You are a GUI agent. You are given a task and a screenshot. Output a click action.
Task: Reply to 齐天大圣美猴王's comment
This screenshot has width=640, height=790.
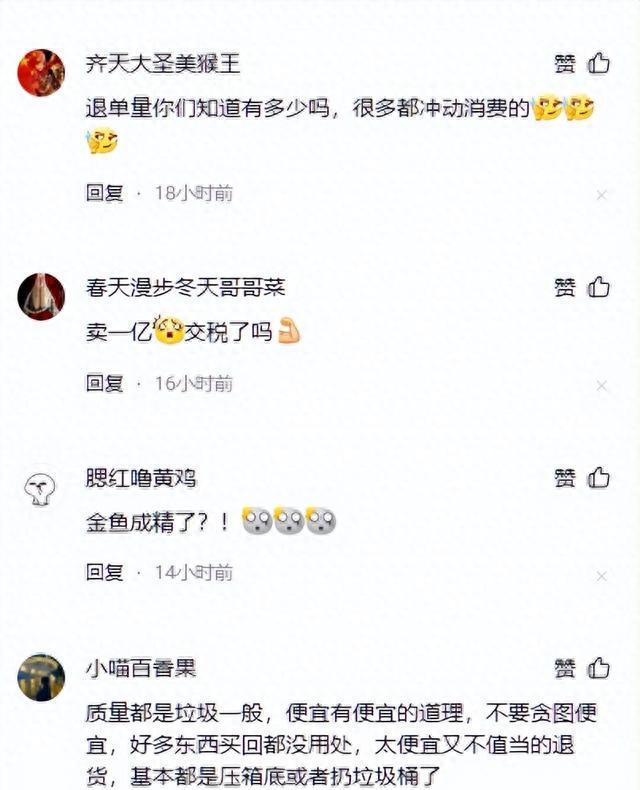pyautogui.click(x=104, y=193)
